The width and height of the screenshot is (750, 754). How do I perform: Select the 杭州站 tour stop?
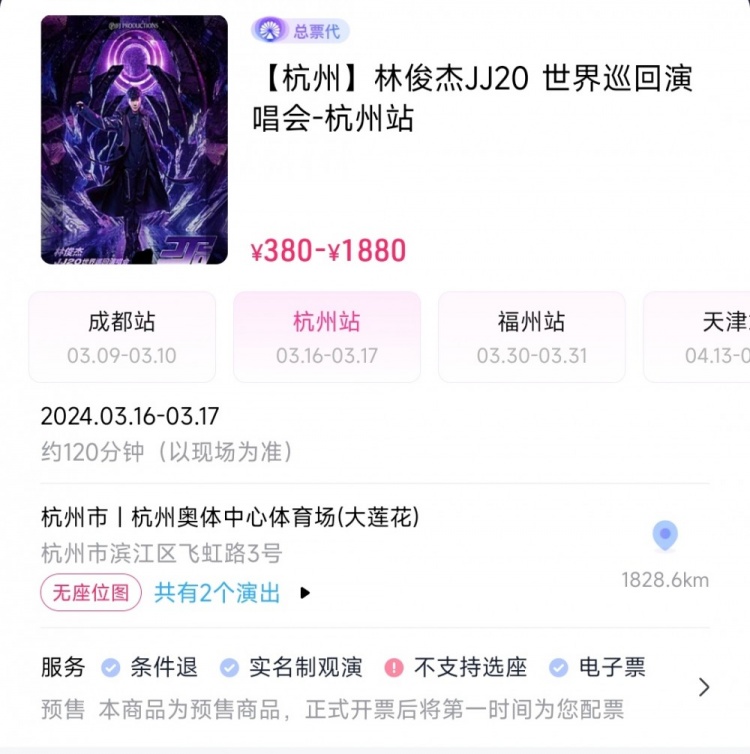327,337
